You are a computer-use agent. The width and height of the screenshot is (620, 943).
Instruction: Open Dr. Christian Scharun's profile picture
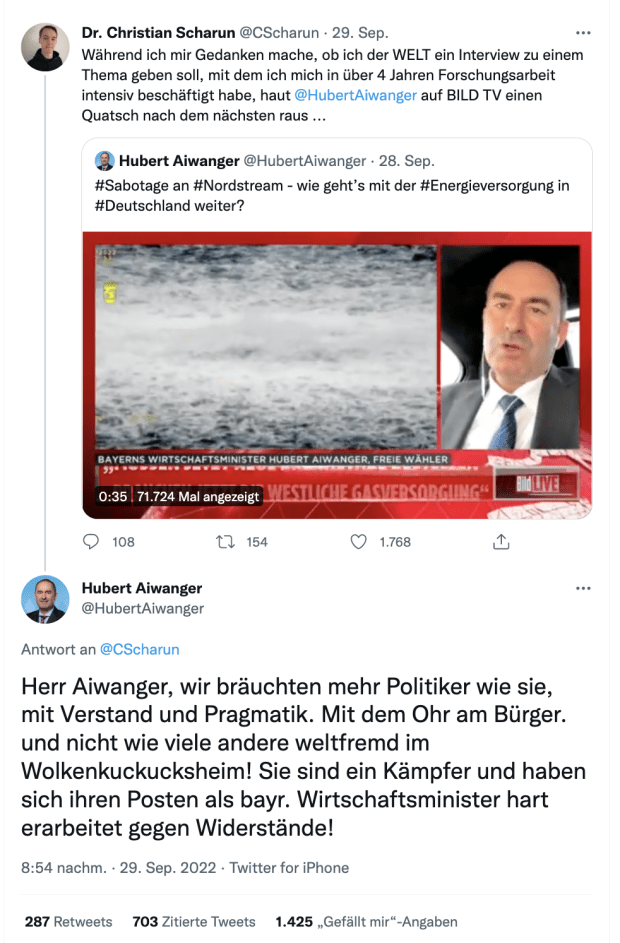coord(46,47)
